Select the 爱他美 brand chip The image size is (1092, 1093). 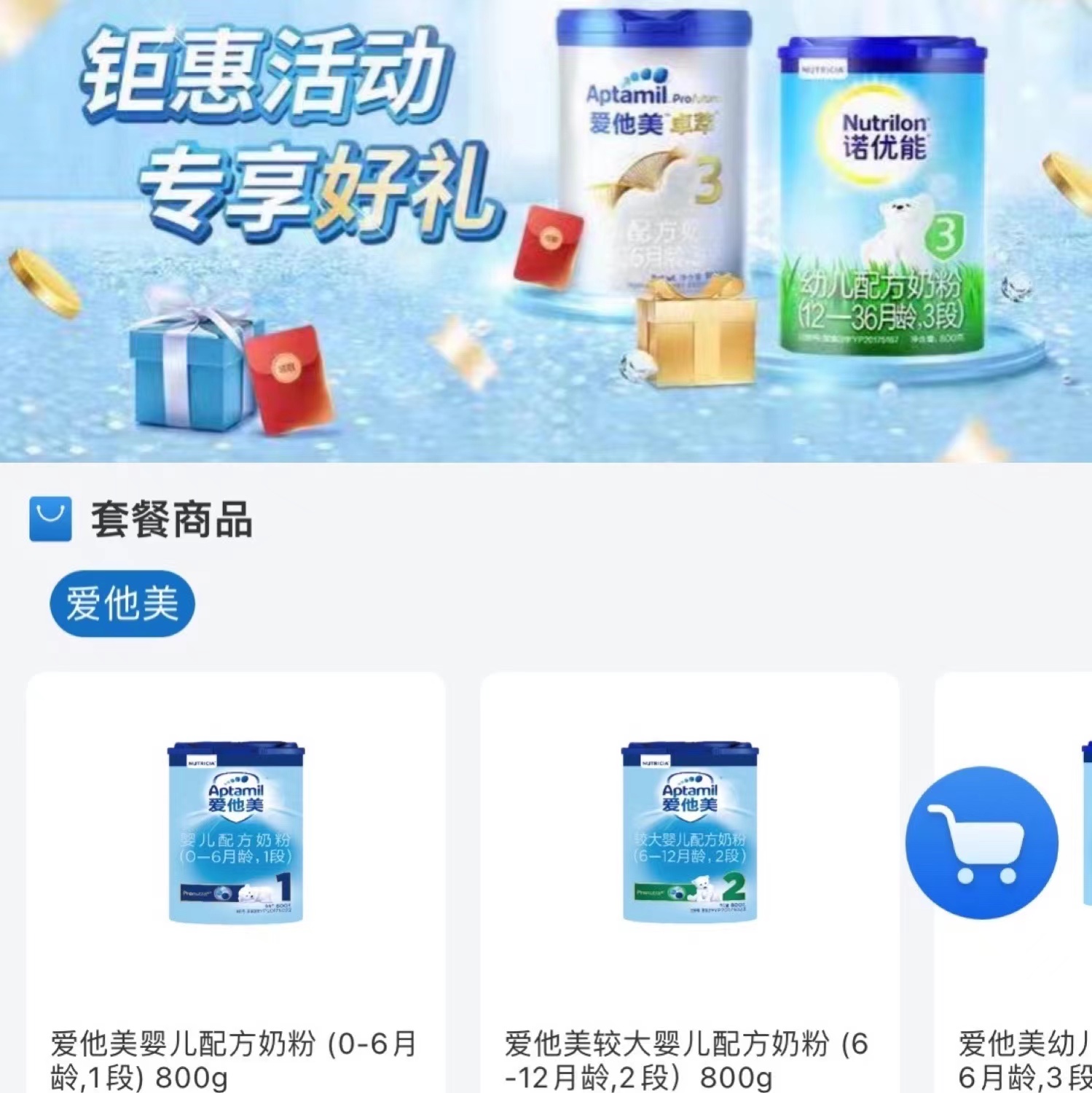122,603
